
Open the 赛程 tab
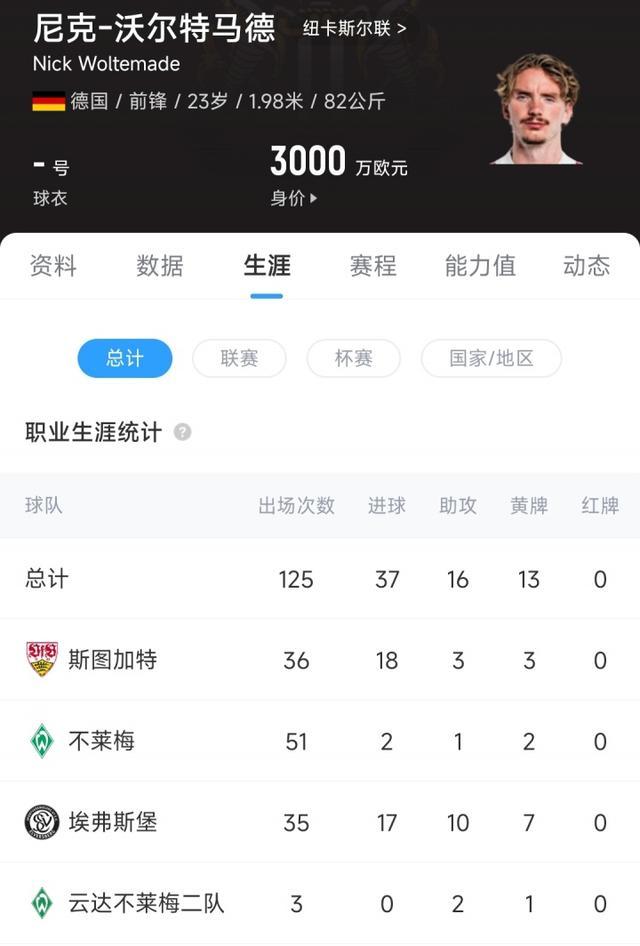(x=373, y=265)
